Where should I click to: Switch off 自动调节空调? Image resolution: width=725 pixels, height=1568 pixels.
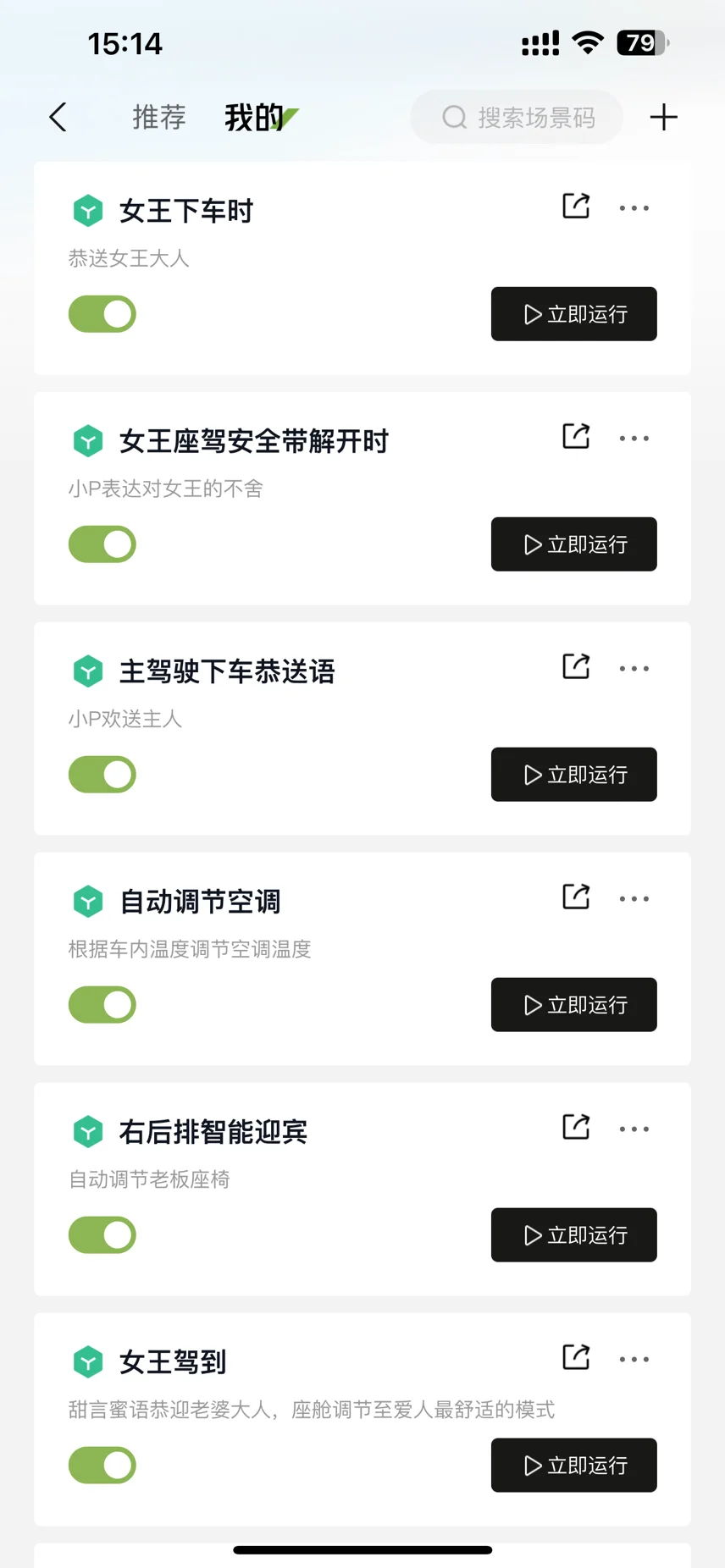click(102, 1005)
